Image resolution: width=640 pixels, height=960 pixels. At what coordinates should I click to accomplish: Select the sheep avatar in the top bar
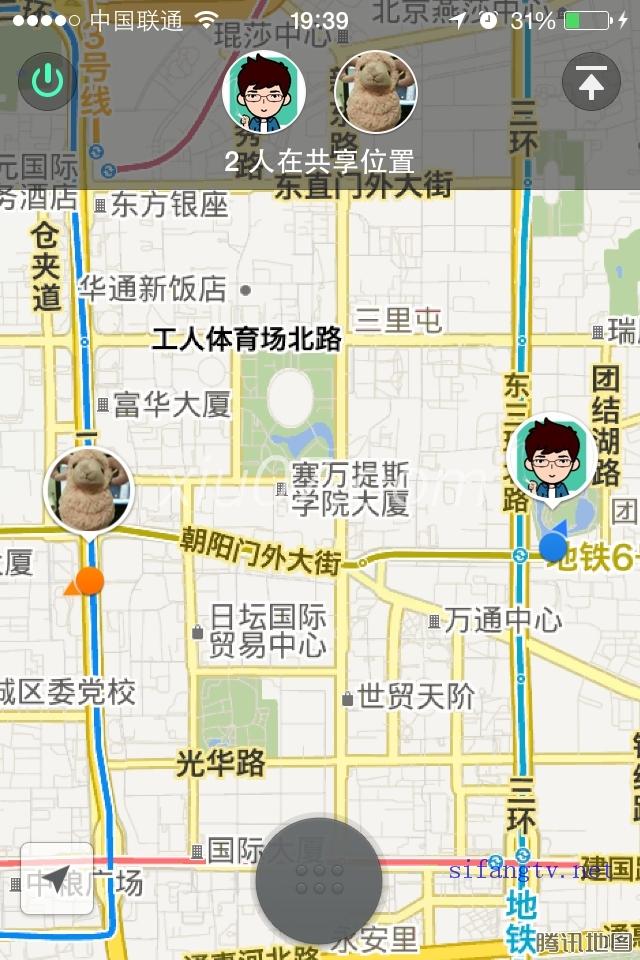pyautogui.click(x=375, y=93)
